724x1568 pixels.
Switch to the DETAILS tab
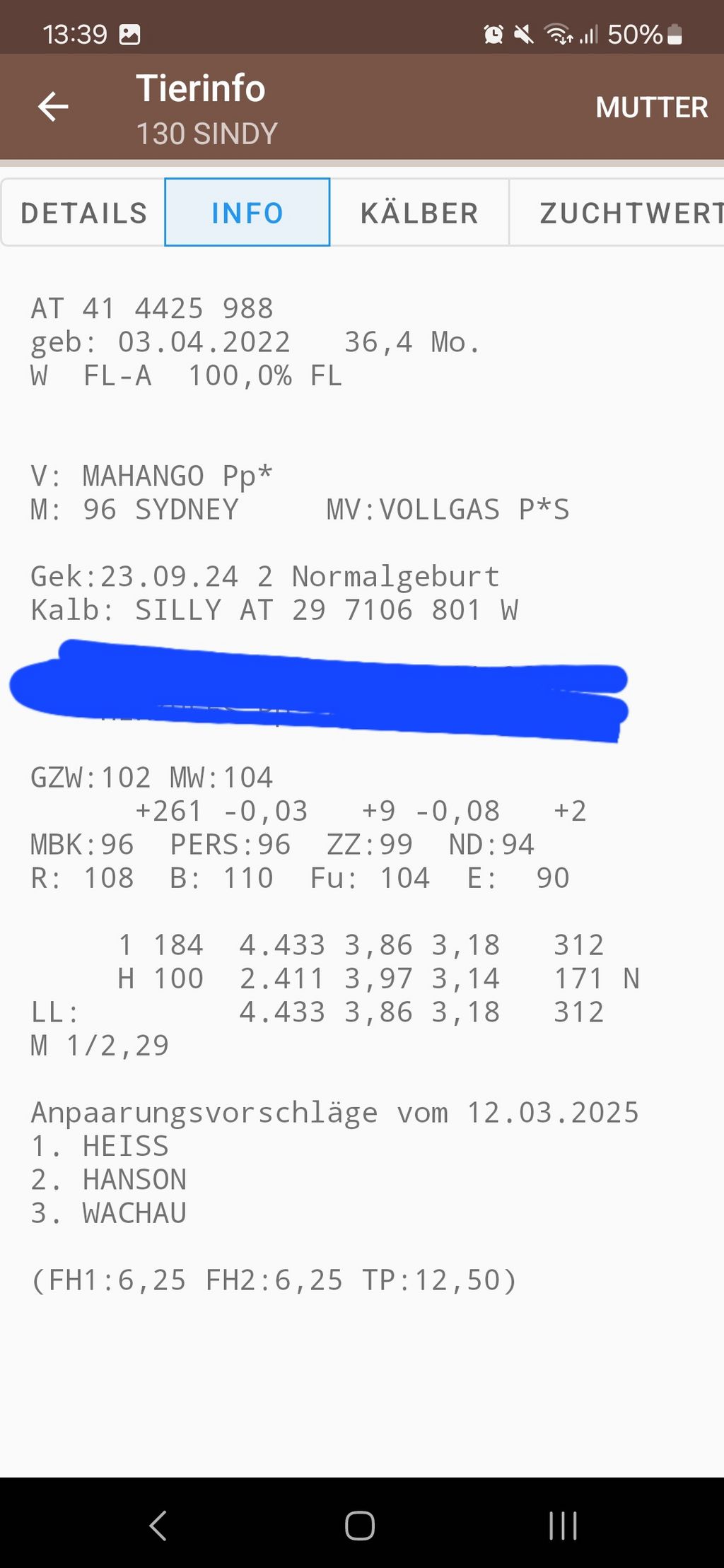(x=83, y=213)
